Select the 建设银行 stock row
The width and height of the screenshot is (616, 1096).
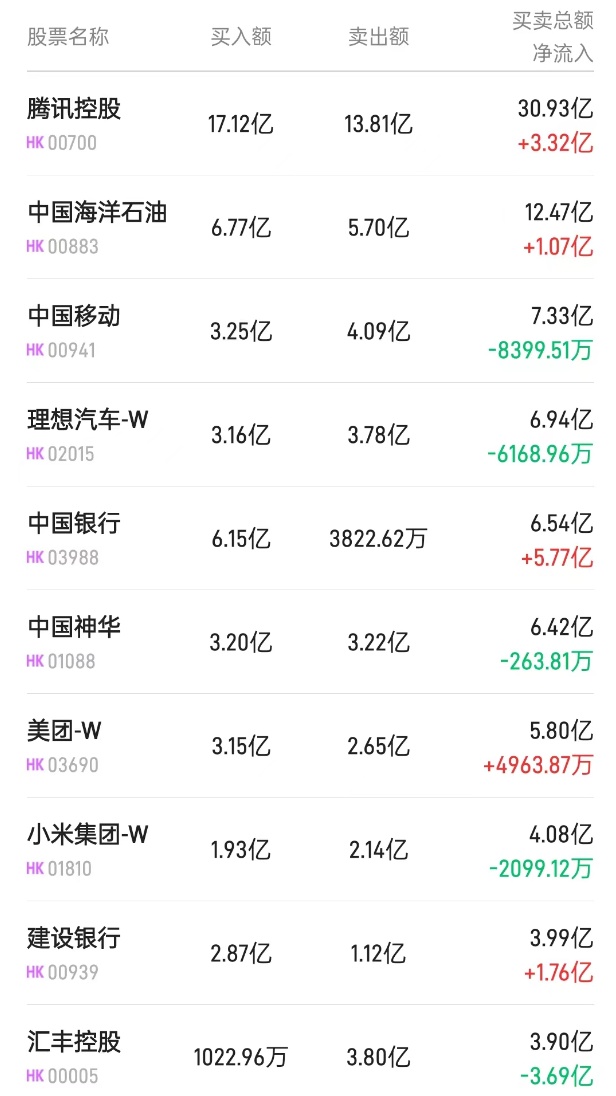(x=74, y=939)
